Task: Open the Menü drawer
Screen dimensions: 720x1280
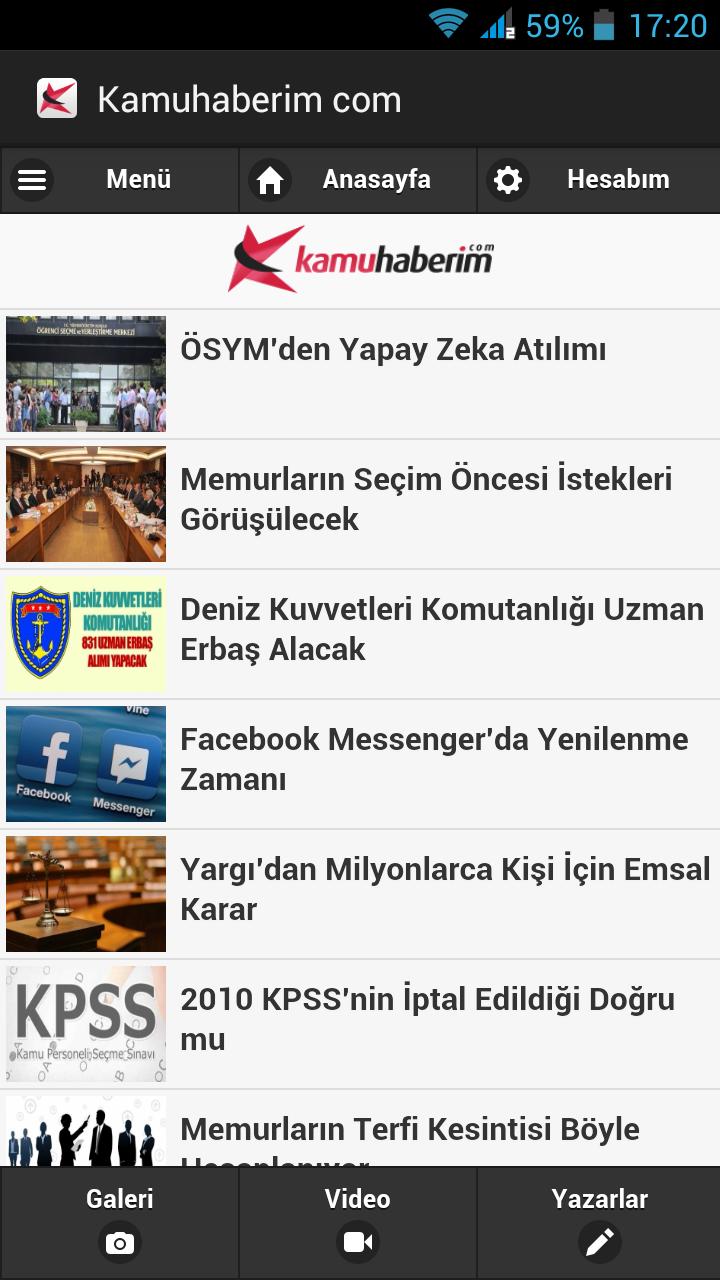Action: tap(119, 180)
